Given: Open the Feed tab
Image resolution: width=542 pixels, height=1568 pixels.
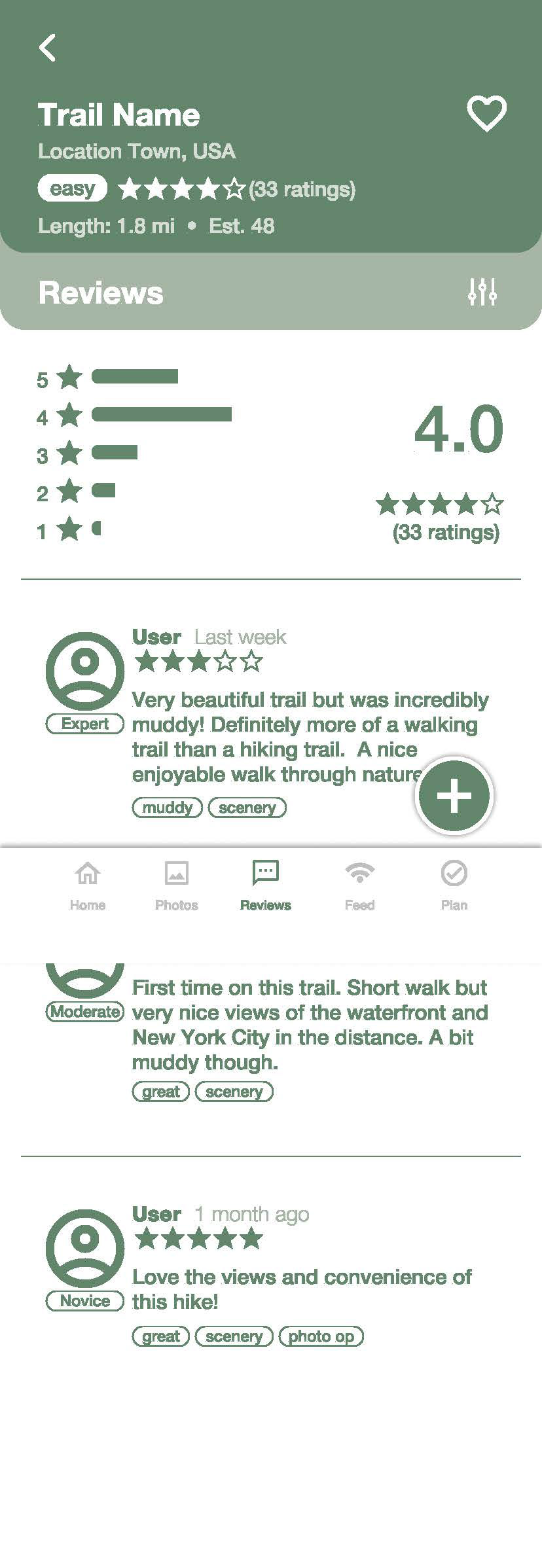Looking at the screenshot, I should pos(359,885).
